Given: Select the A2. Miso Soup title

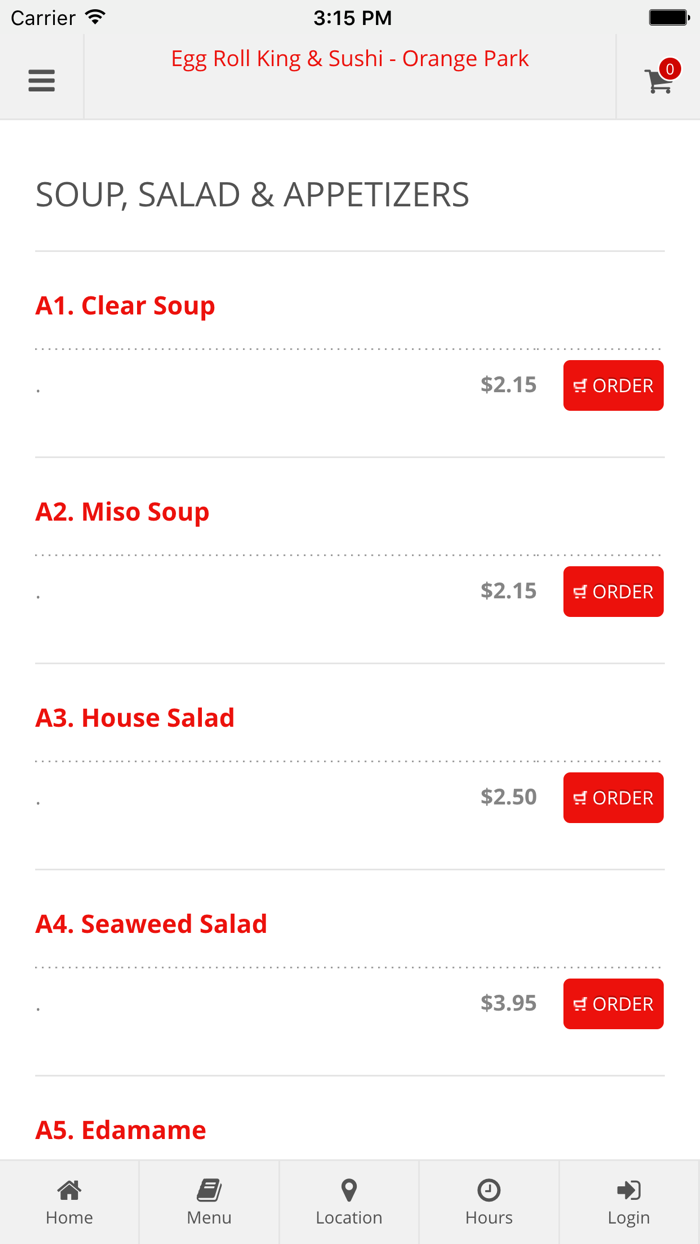Looking at the screenshot, I should 122,512.
